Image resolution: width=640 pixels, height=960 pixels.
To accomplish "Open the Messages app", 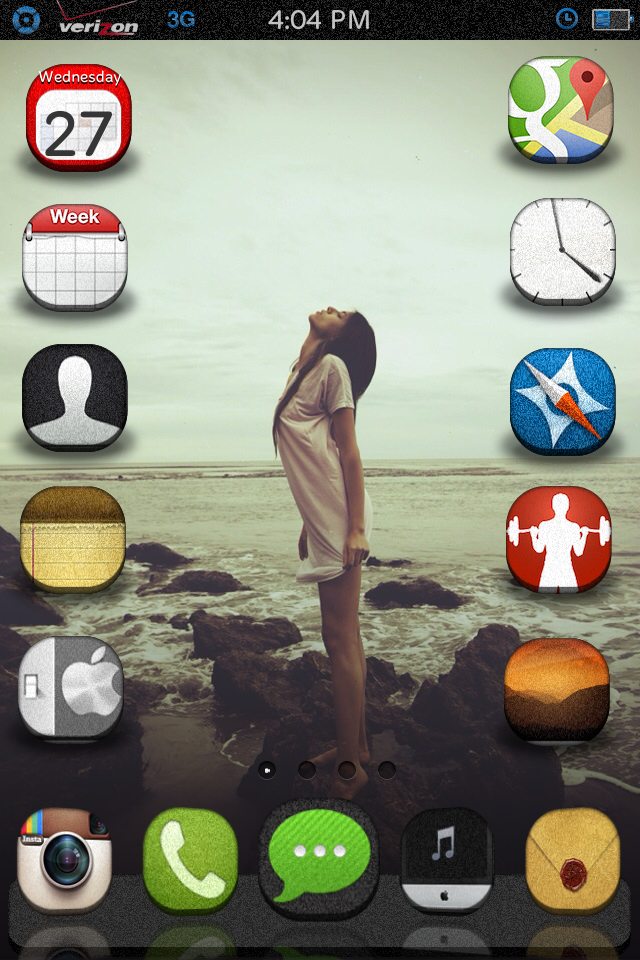I will coord(319,858).
